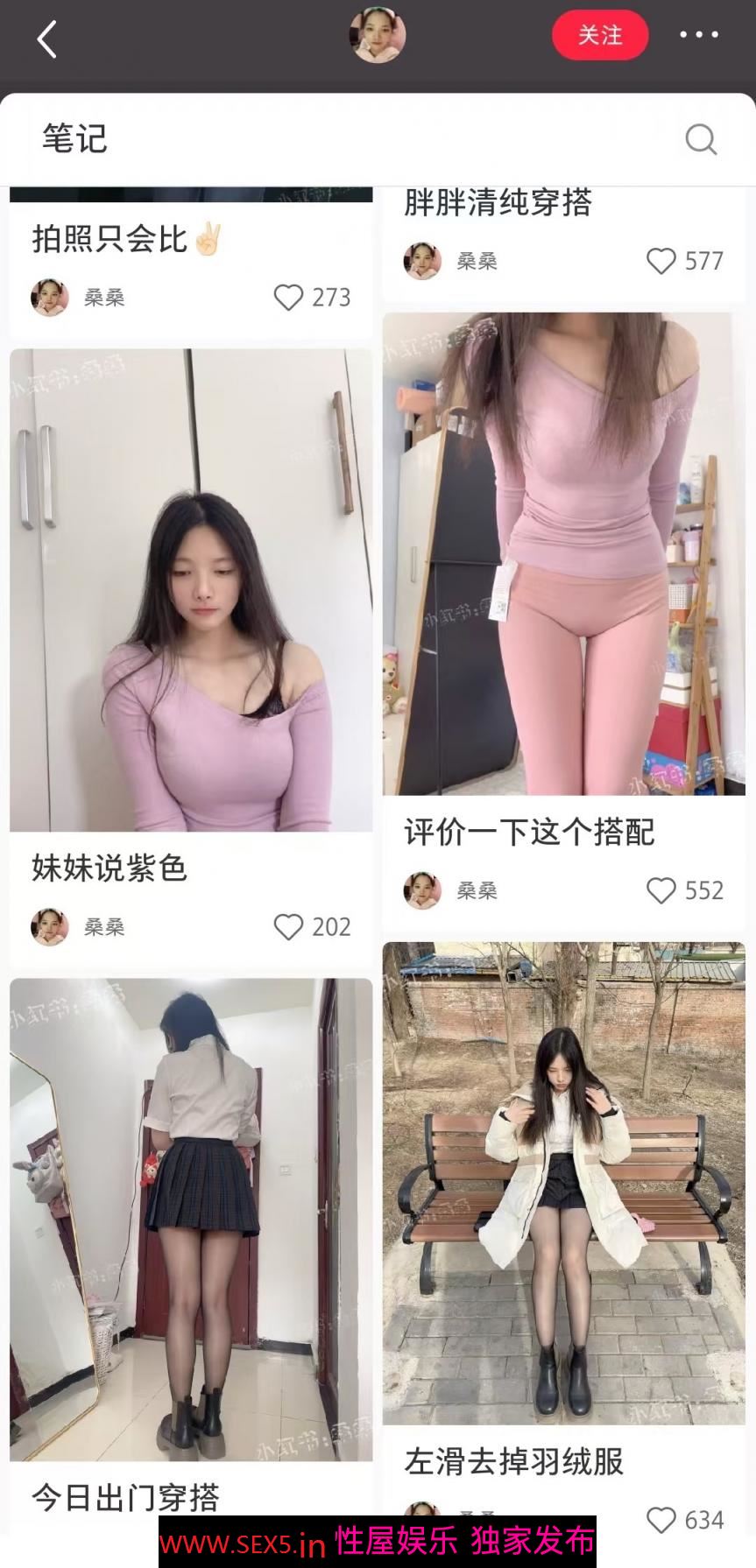Tap the profile avatar in header

pyautogui.click(x=378, y=36)
